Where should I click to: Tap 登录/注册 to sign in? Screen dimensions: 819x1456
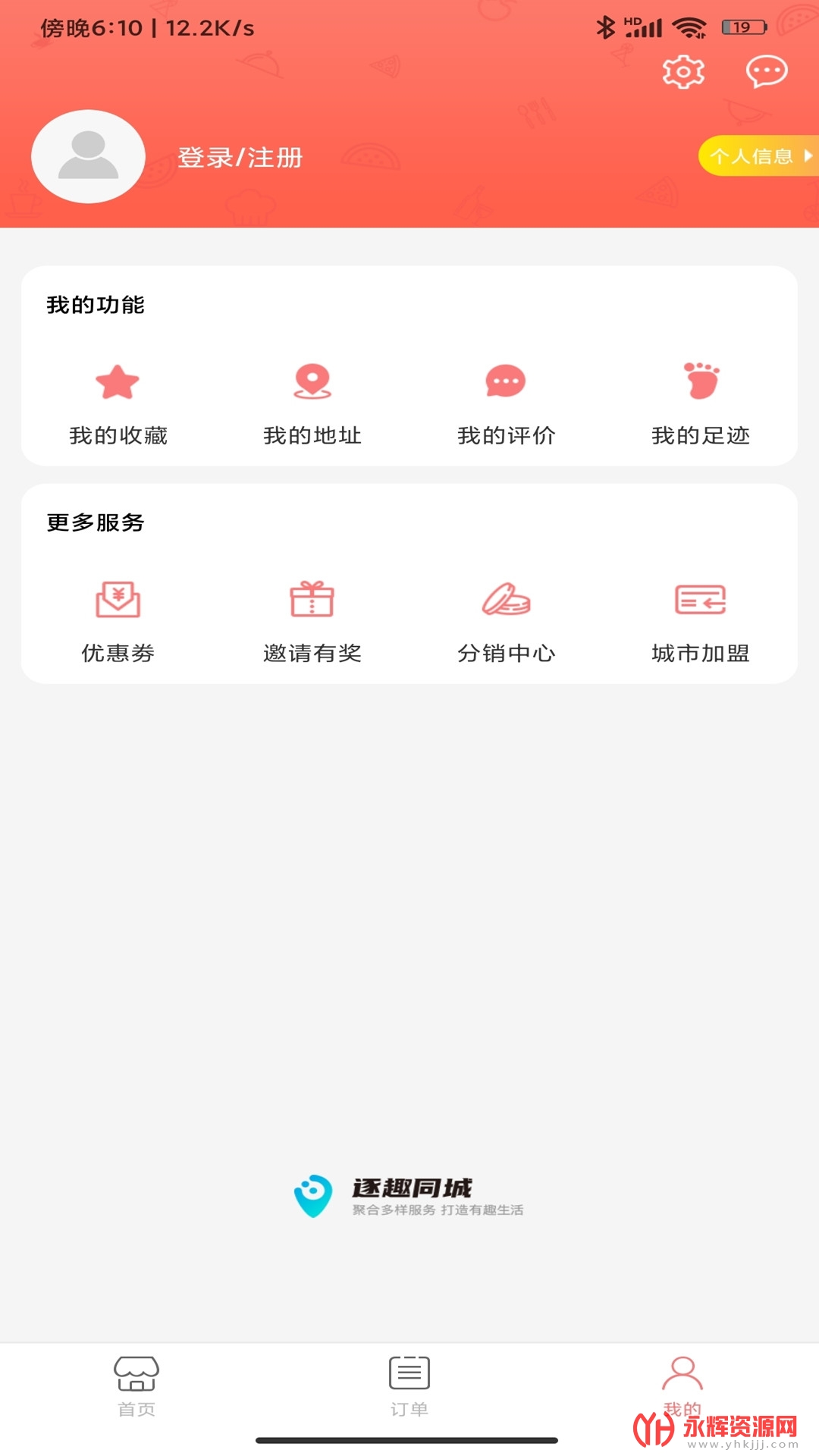point(240,158)
